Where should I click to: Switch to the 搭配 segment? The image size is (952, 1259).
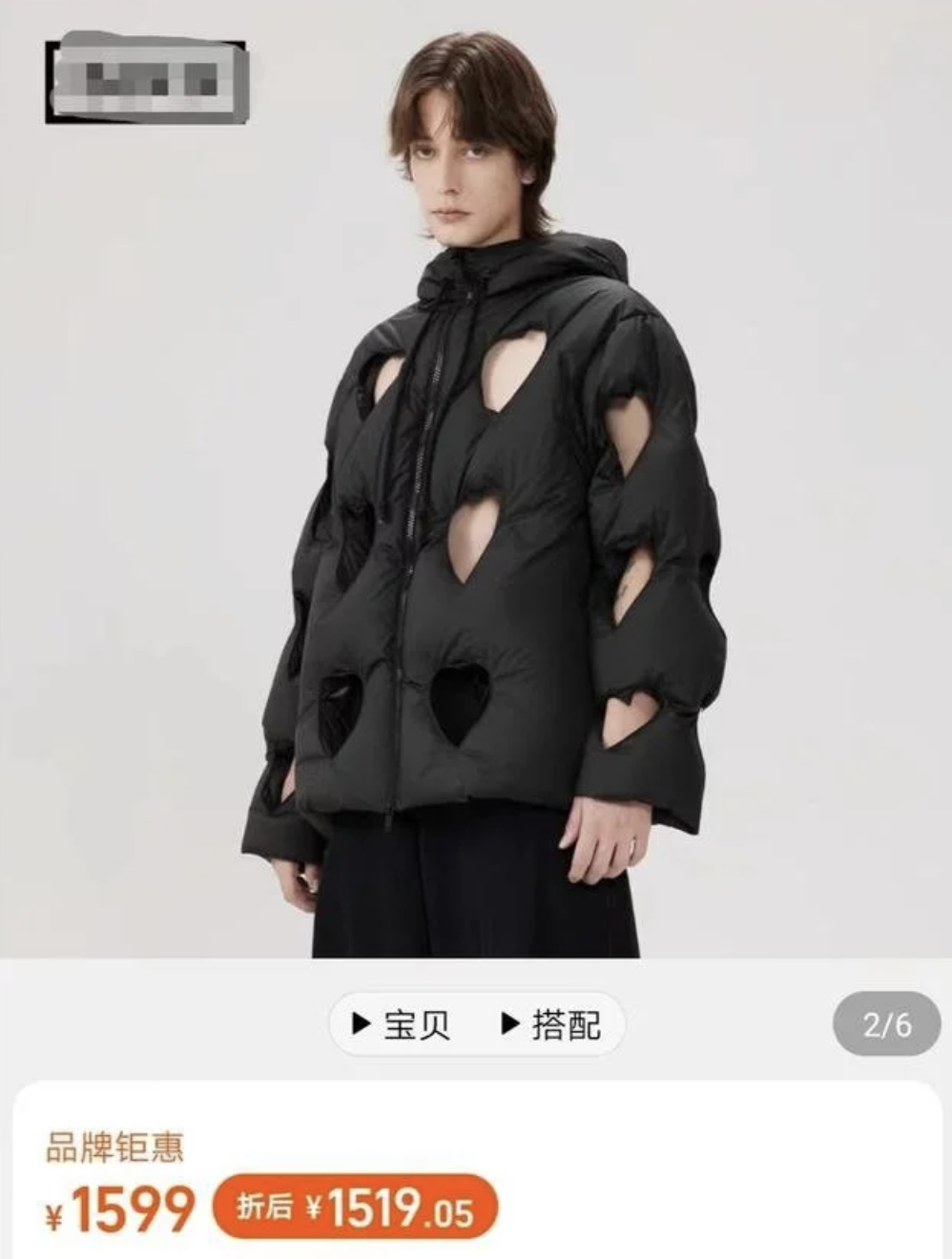click(551, 1025)
